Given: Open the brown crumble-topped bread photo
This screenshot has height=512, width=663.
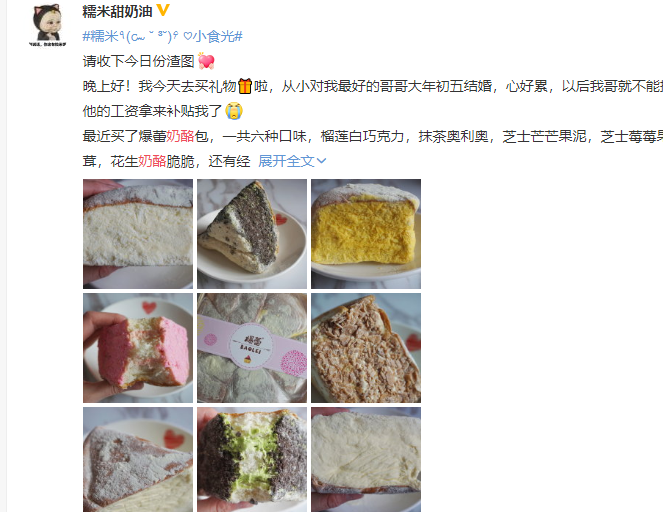Looking at the screenshot, I should 366,347.
